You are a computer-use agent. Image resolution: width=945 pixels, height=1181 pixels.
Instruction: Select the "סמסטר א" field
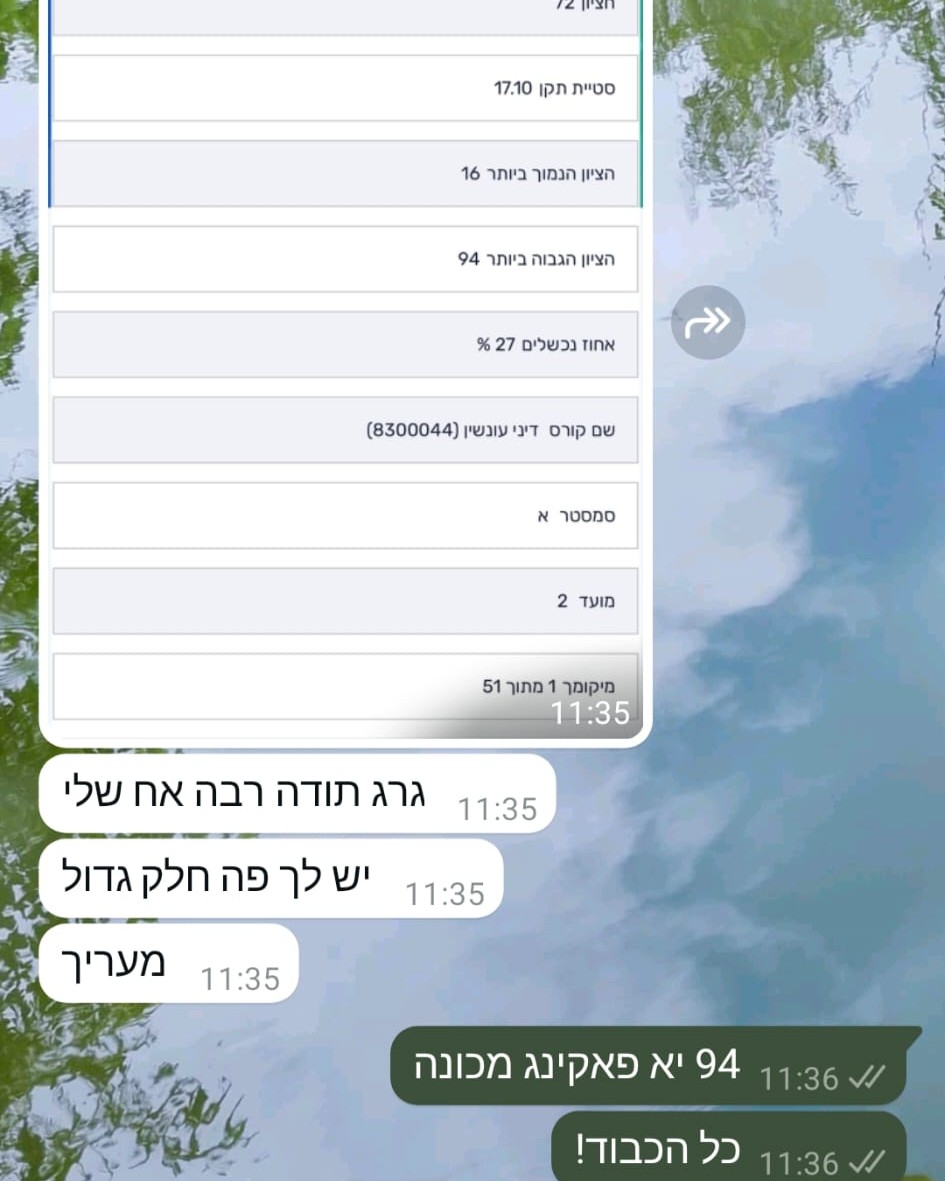pyautogui.click(x=345, y=514)
